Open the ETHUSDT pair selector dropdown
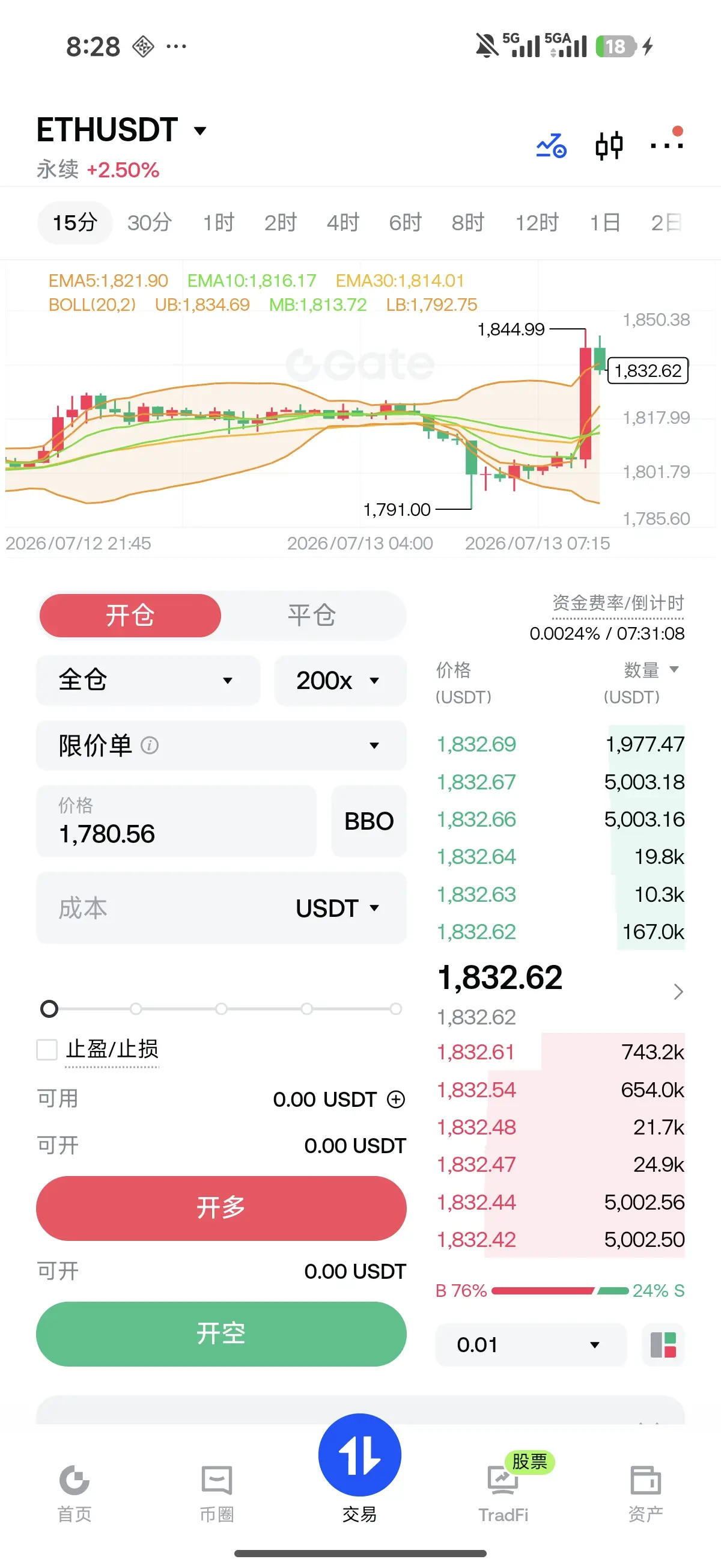The height and width of the screenshot is (1568, 721). click(122, 130)
